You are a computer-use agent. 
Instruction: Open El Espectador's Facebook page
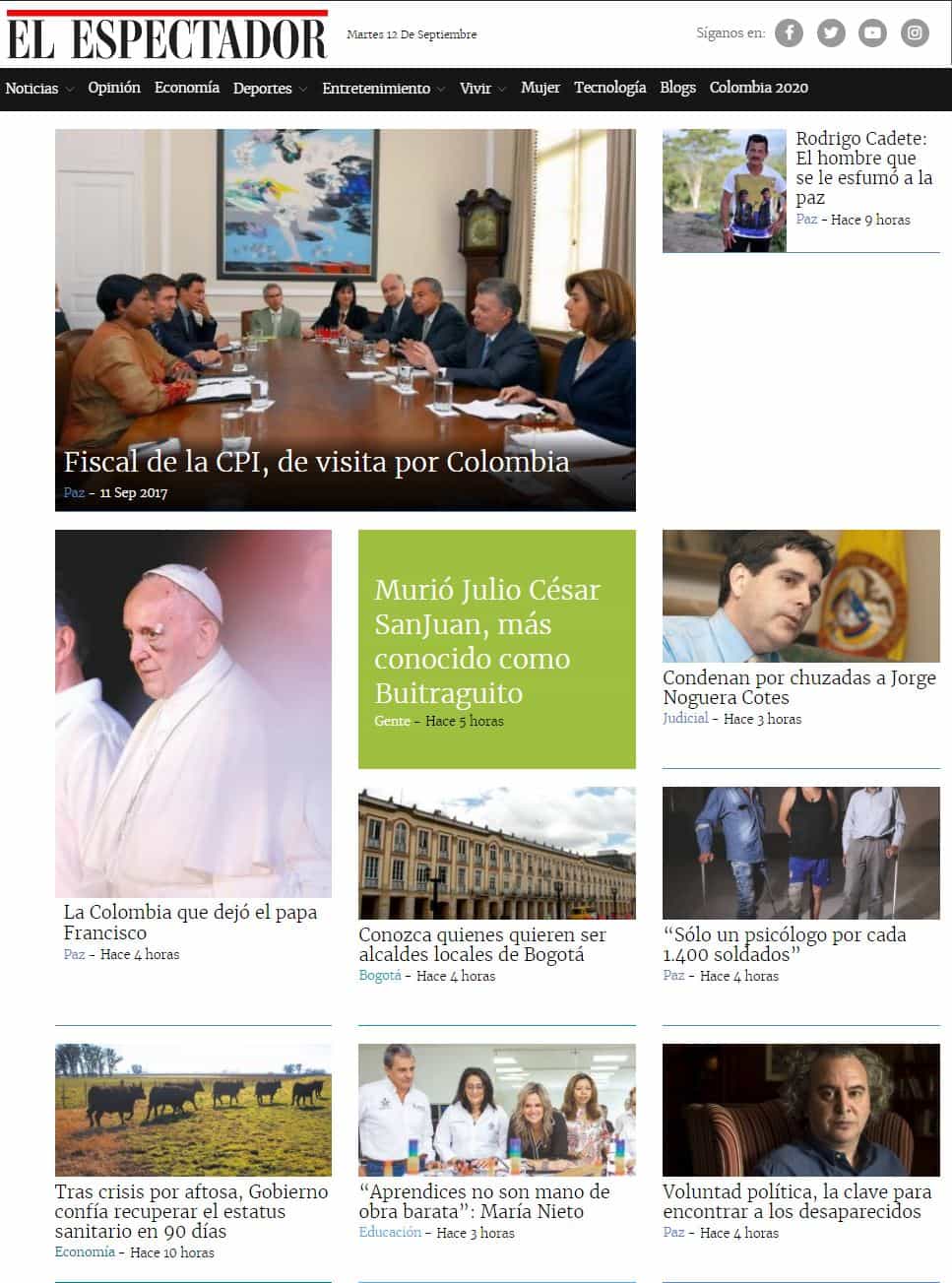(x=789, y=33)
